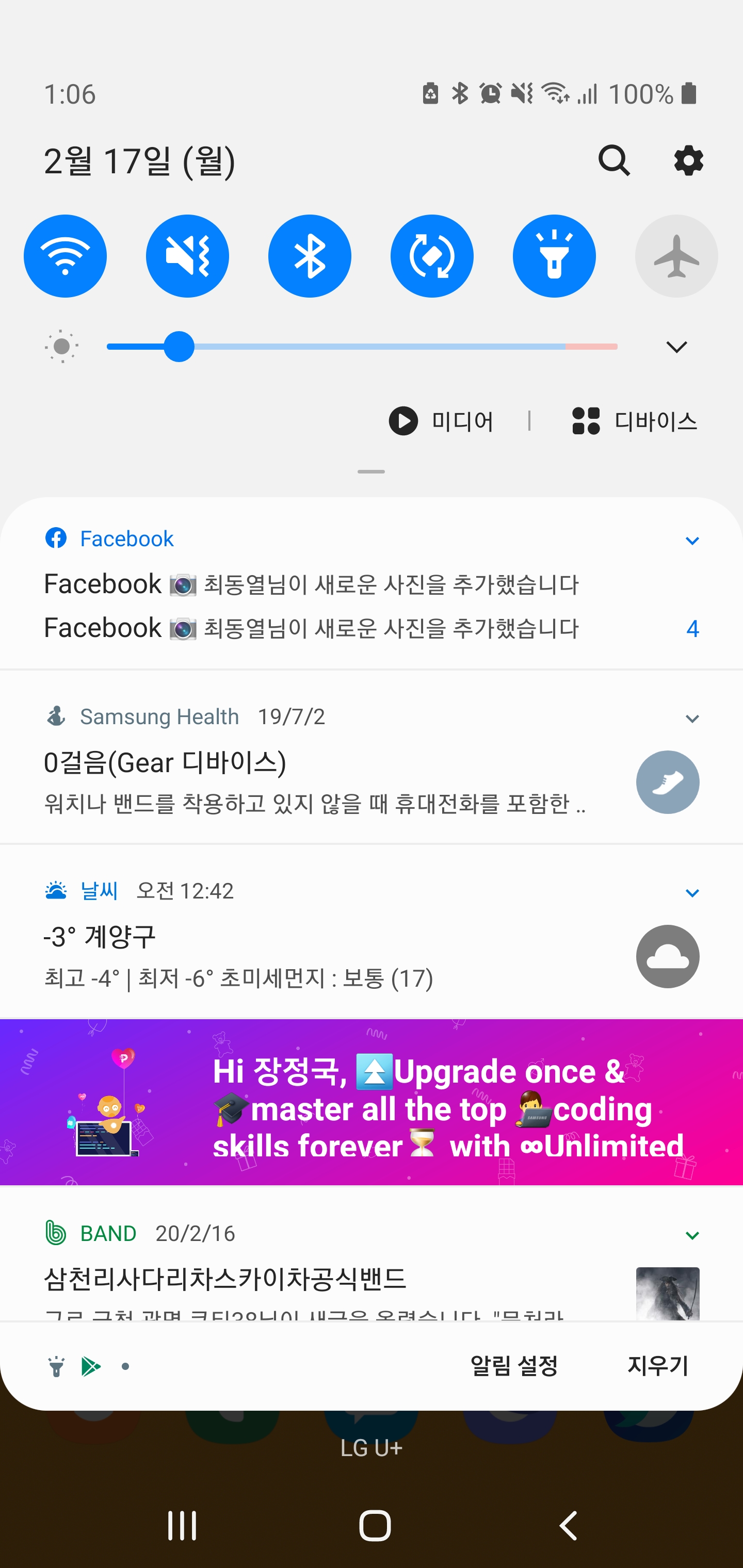
Task: Turn off the flashlight
Action: tap(554, 256)
